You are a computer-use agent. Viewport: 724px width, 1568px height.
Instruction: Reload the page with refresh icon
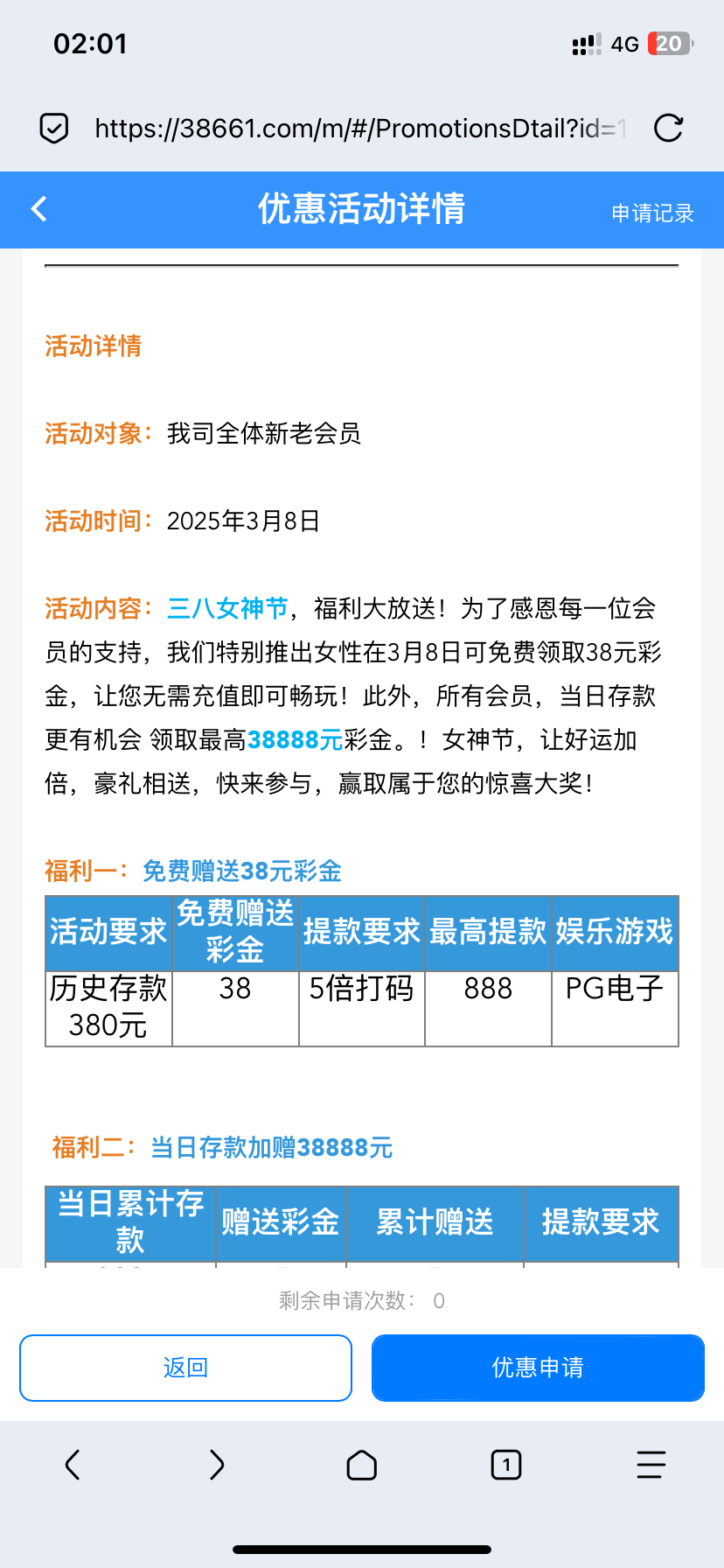[668, 129]
